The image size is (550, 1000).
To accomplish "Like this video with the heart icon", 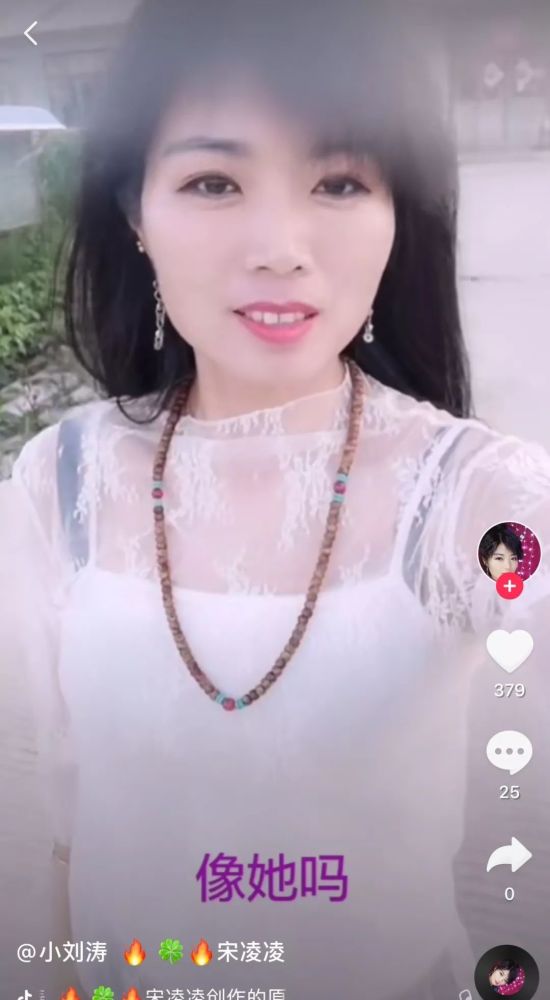I will [509, 651].
